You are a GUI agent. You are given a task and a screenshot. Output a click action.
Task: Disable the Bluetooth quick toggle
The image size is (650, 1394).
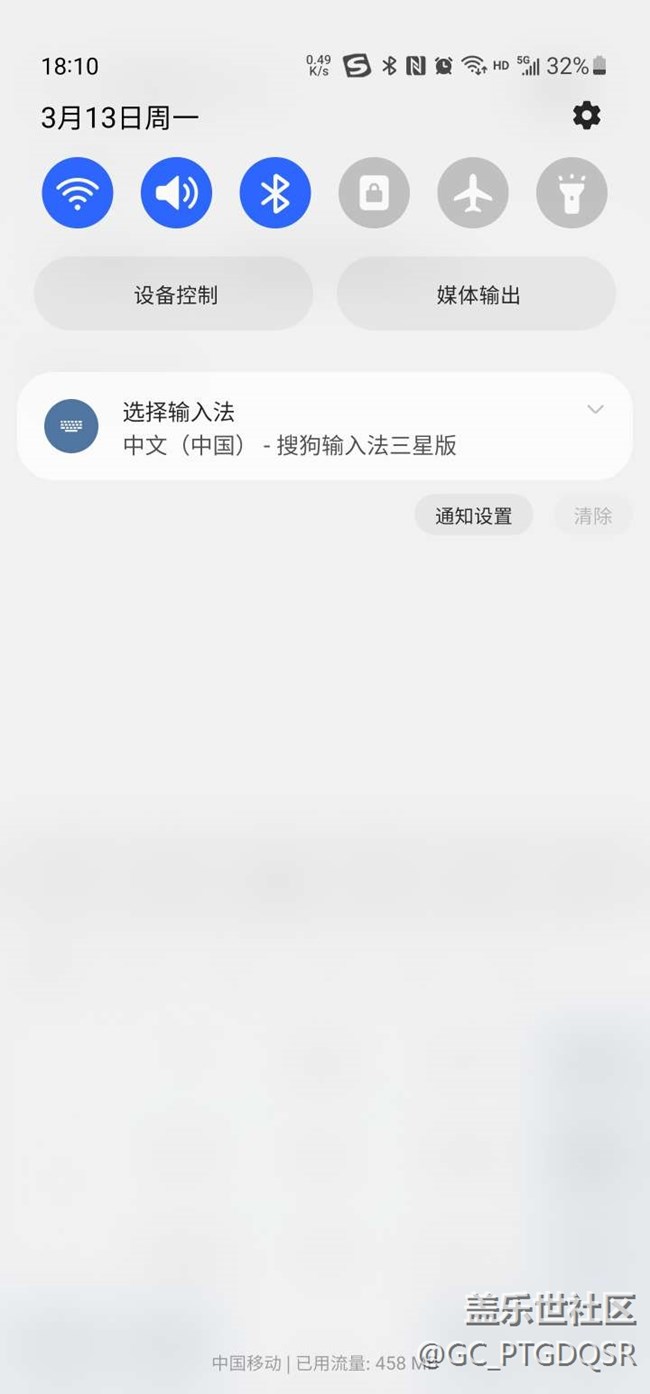[275, 192]
